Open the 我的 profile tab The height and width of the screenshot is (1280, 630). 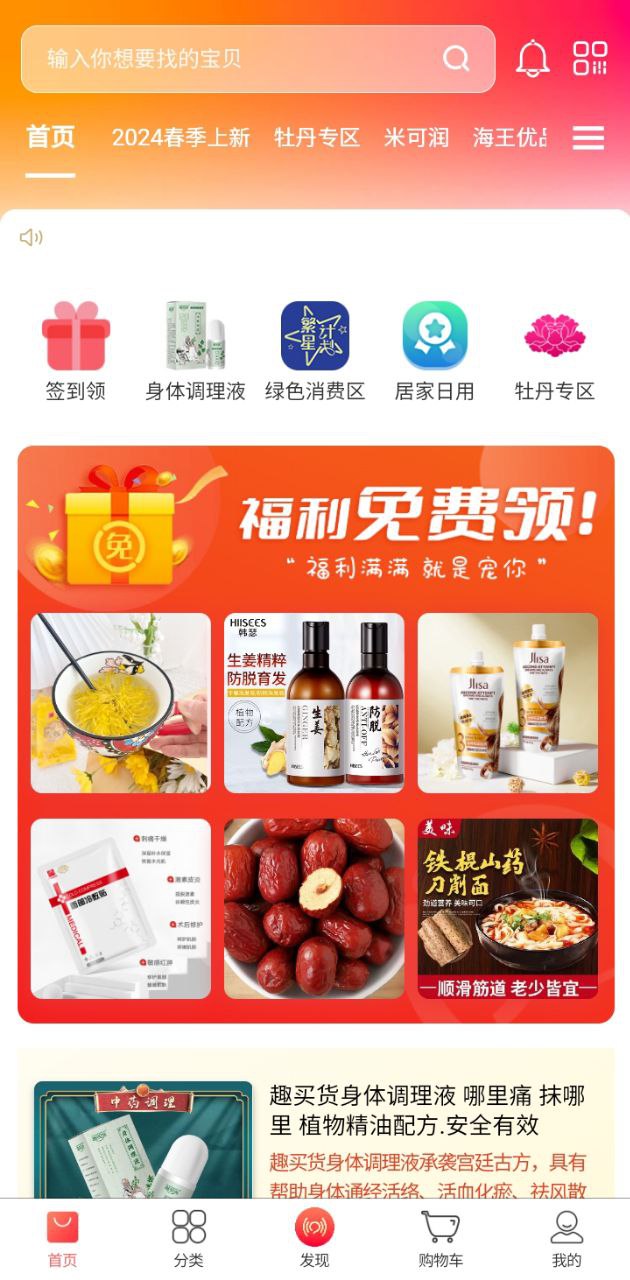pos(566,1239)
